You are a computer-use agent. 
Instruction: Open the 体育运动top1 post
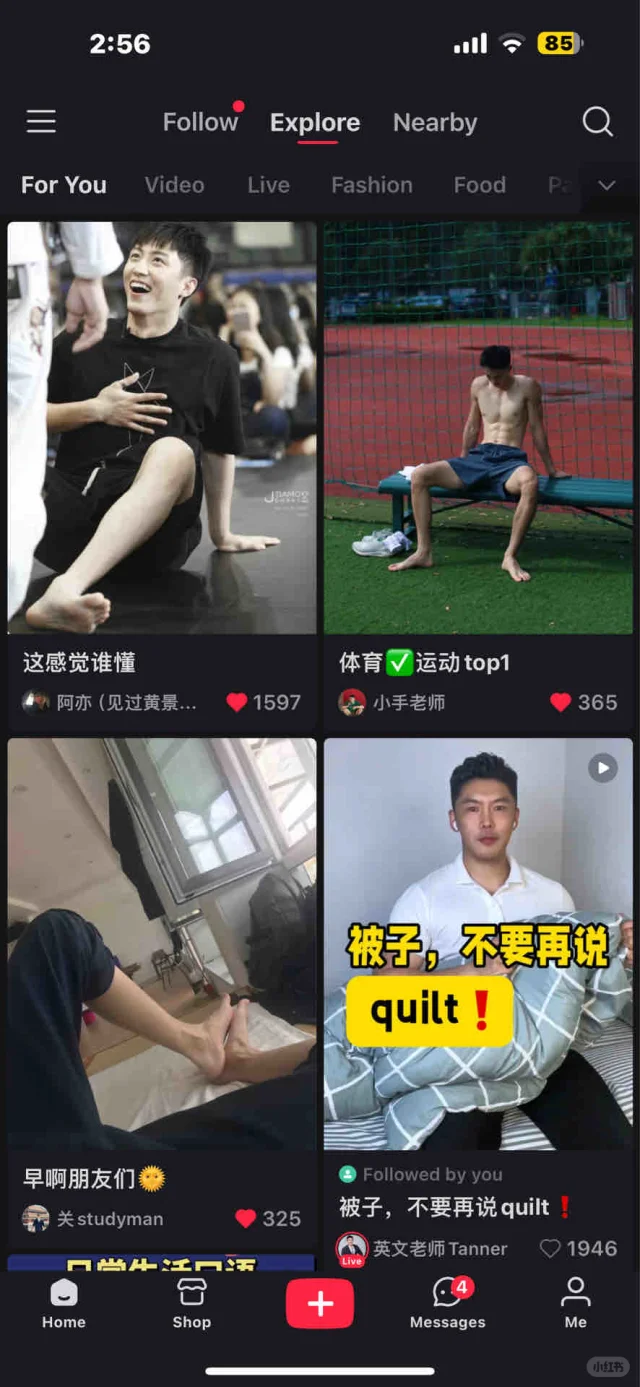click(x=478, y=428)
